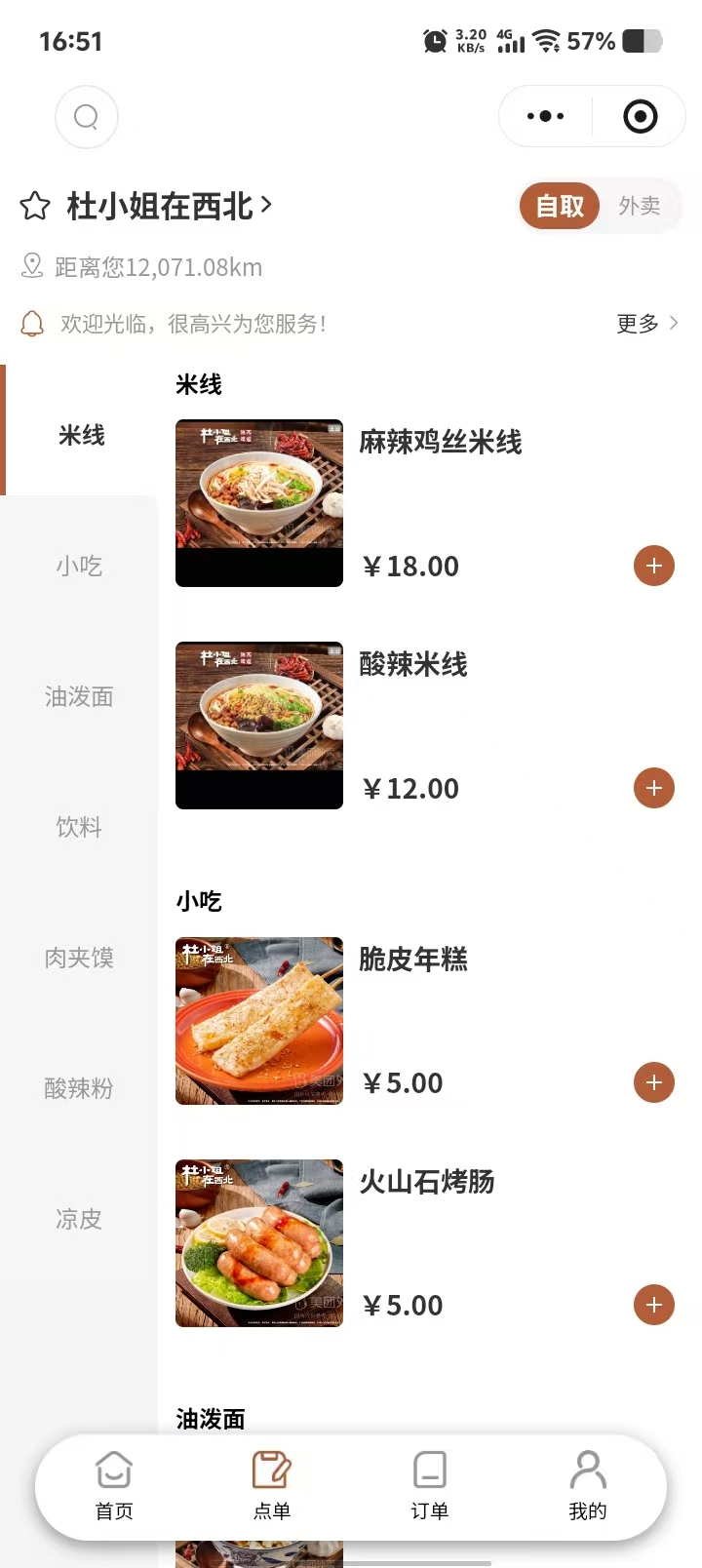Image resolution: width=702 pixels, height=1568 pixels.
Task: Open the 订单 orders tab
Action: 429,1486
